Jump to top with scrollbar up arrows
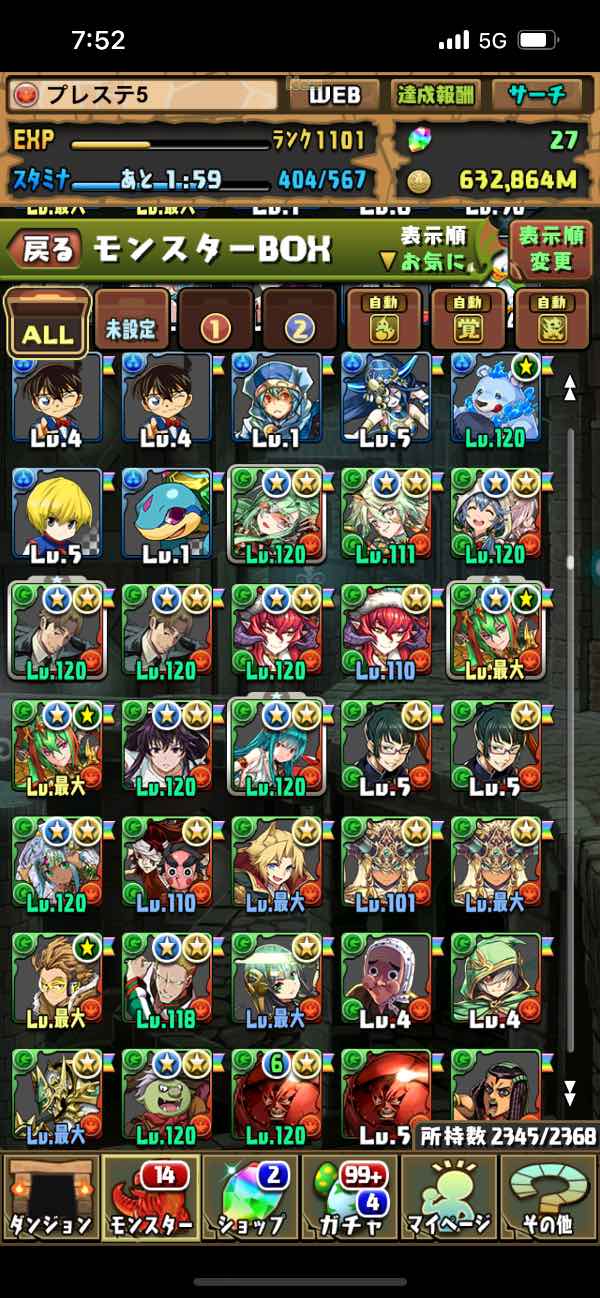The width and height of the screenshot is (600, 1298). click(570, 388)
